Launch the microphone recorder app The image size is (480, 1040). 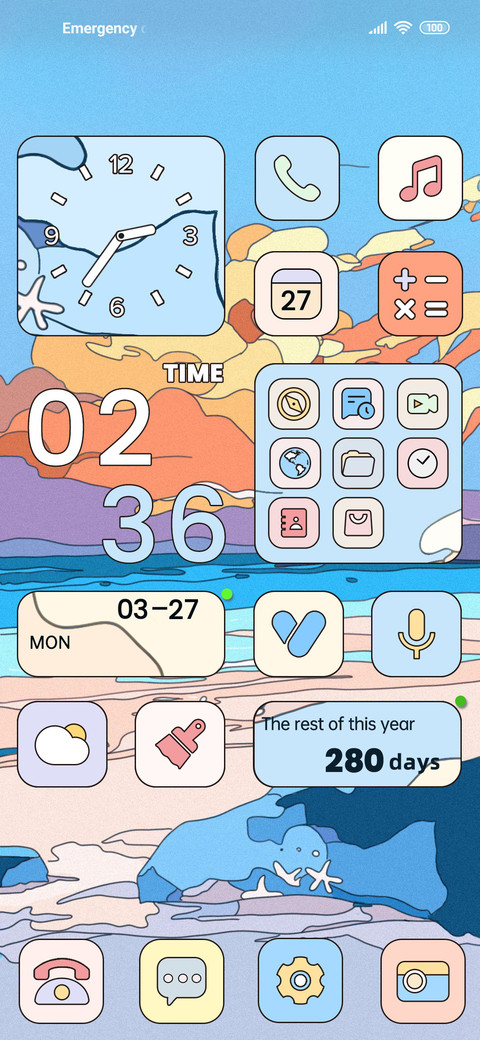click(416, 634)
